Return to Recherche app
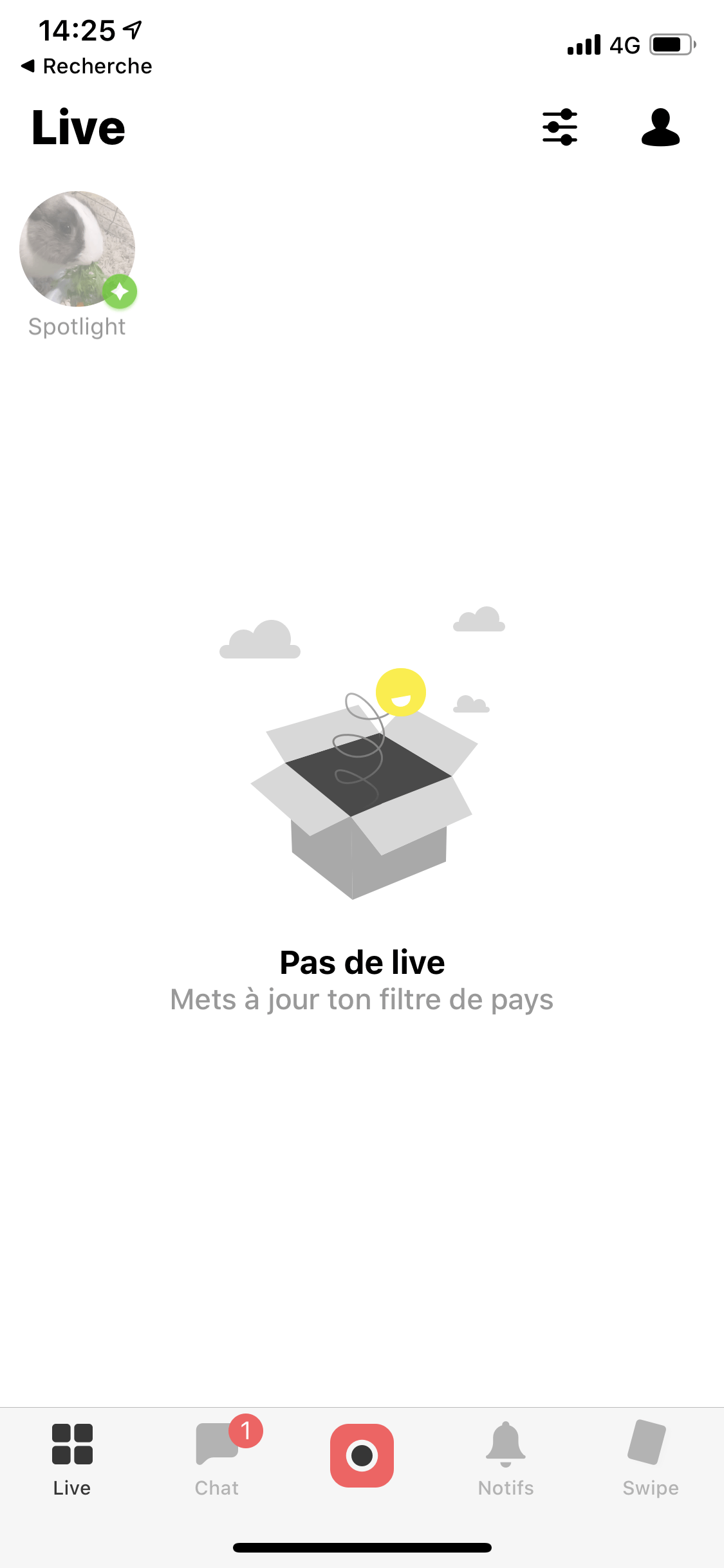This screenshot has width=724, height=1568. [86, 66]
